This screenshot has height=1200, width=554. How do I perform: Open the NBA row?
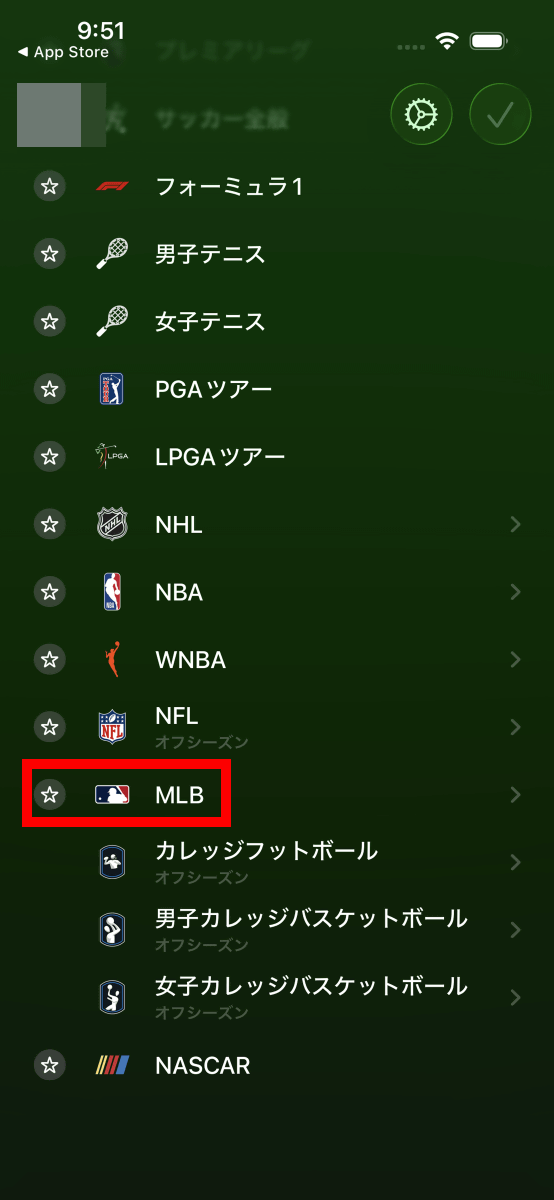point(277,592)
